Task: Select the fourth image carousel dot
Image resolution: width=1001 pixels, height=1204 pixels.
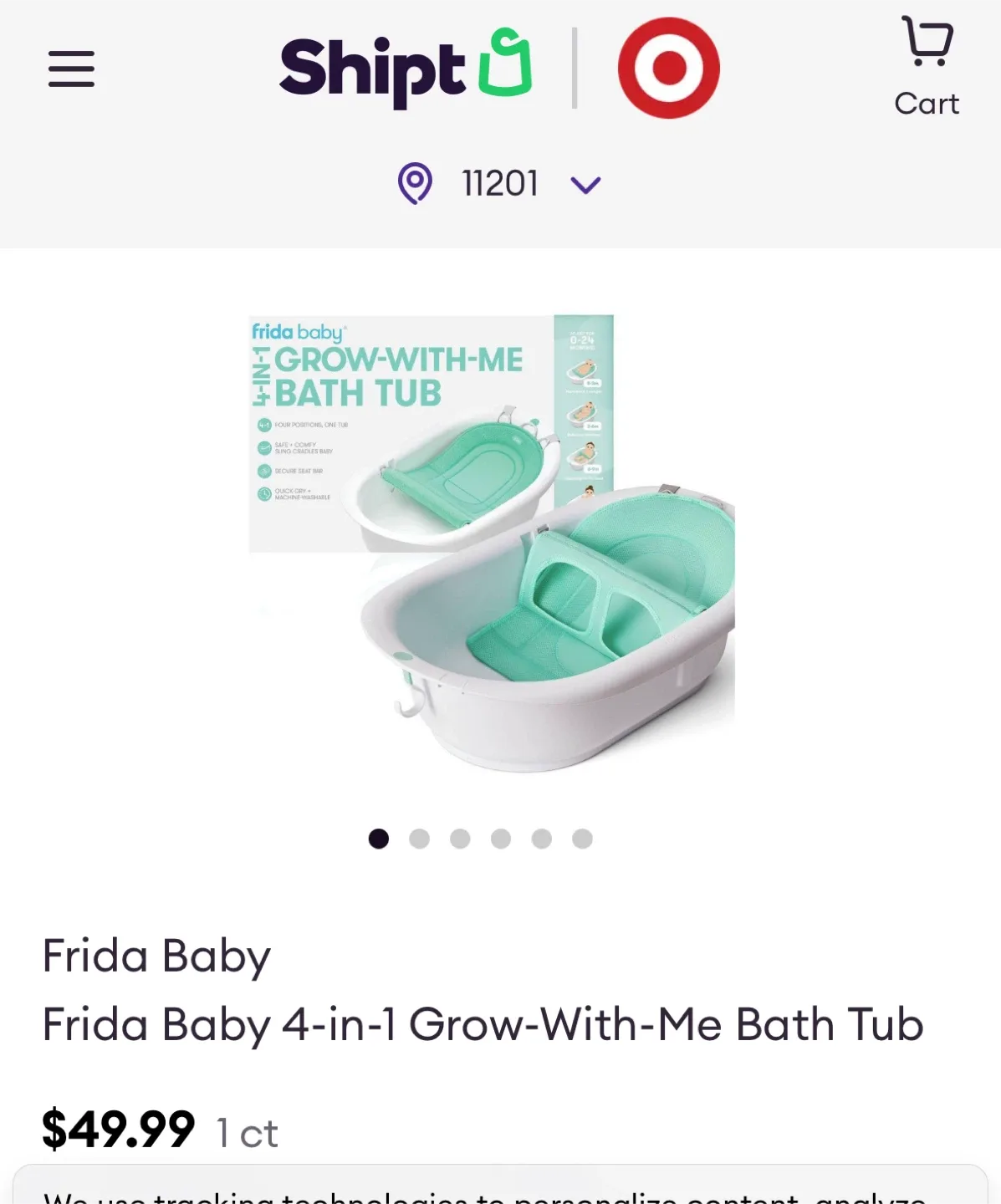Action: (x=502, y=839)
